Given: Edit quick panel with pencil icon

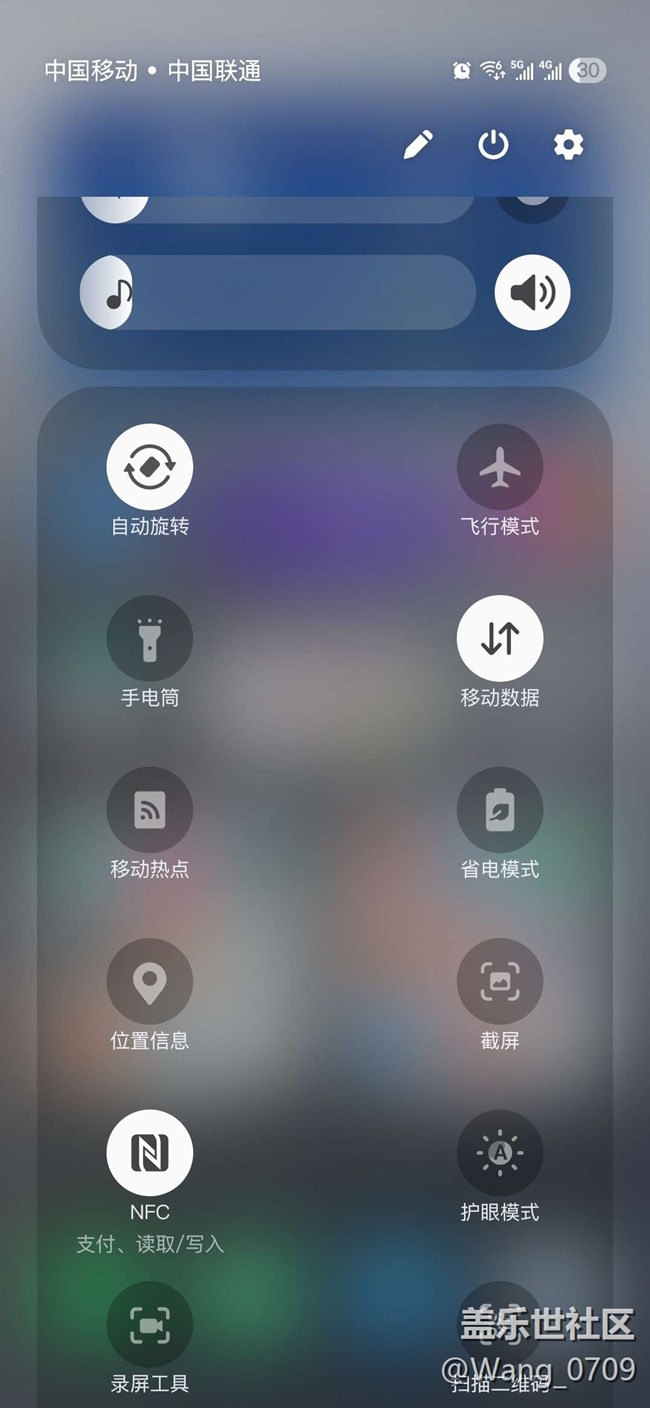Looking at the screenshot, I should (418, 145).
